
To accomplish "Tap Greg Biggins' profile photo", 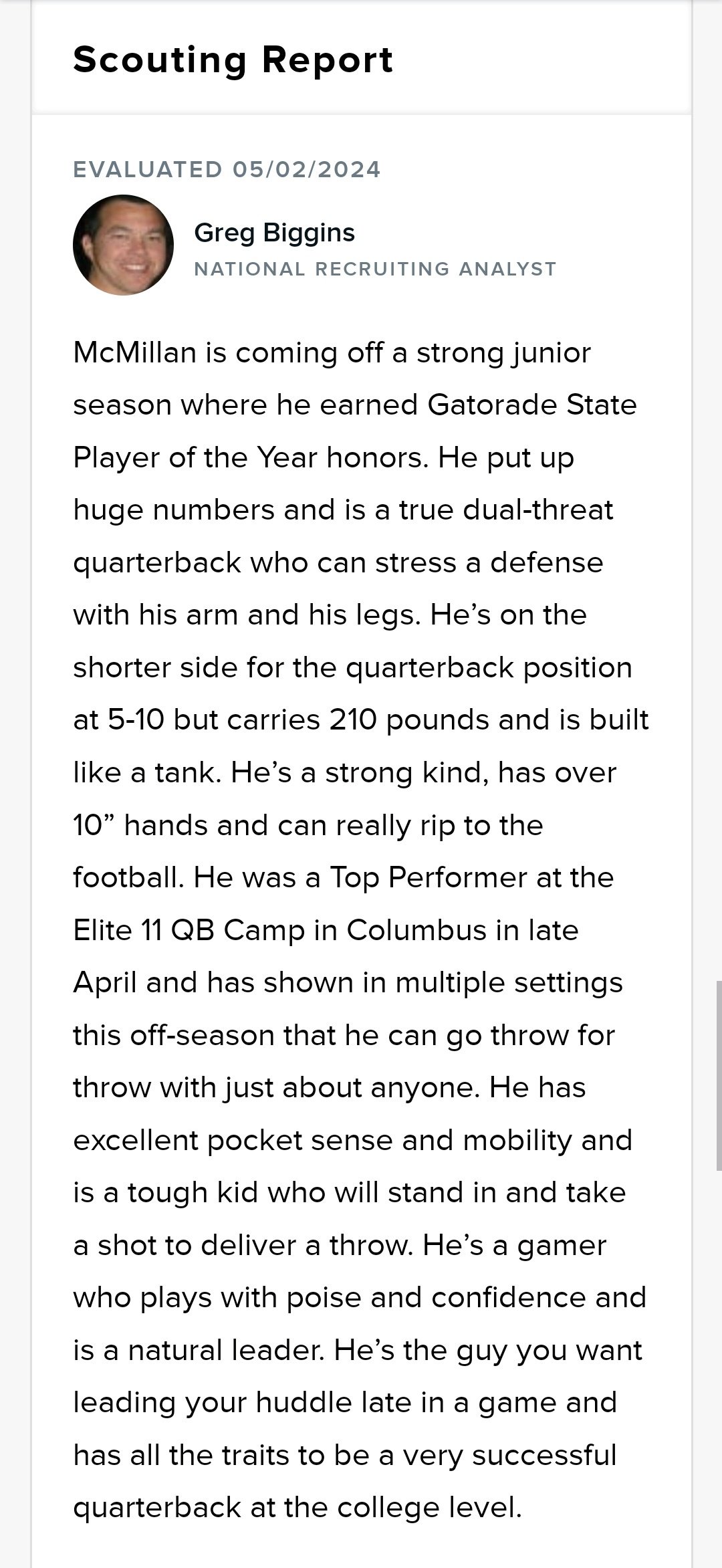I will point(123,245).
